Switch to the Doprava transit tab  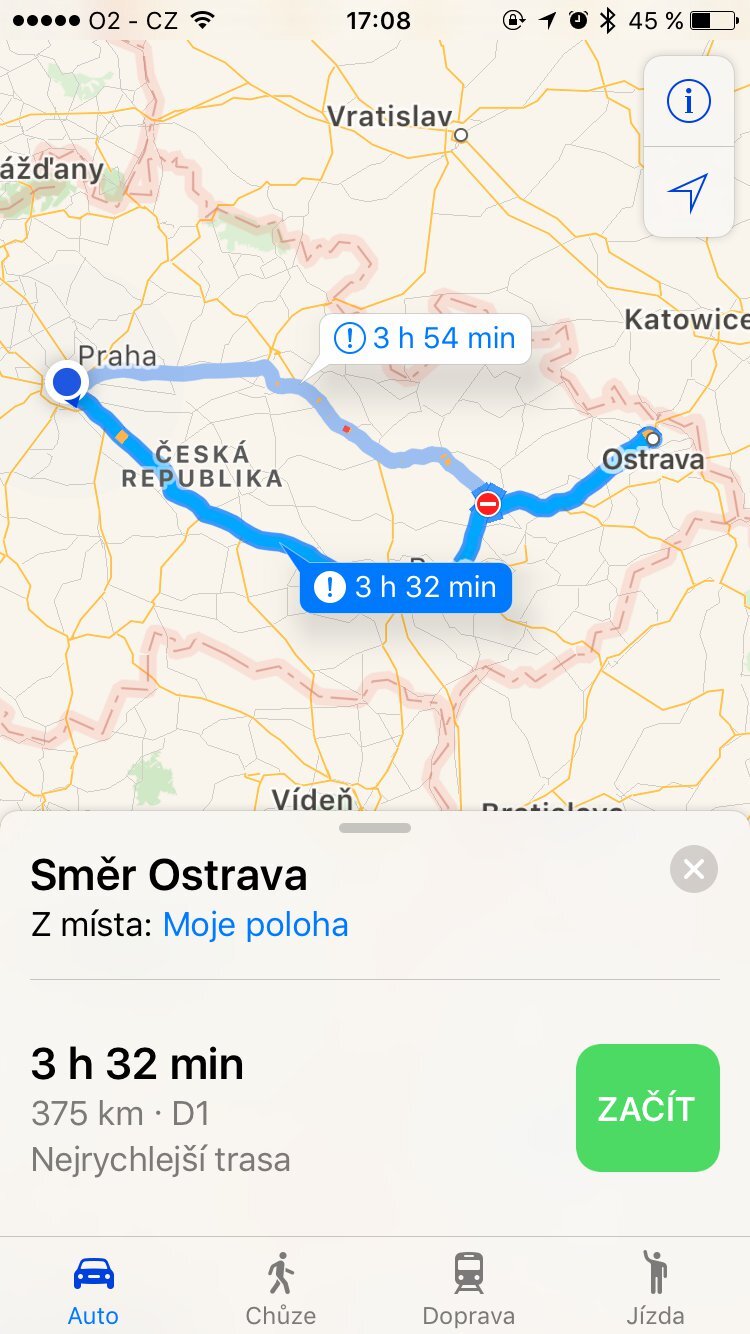click(468, 1288)
